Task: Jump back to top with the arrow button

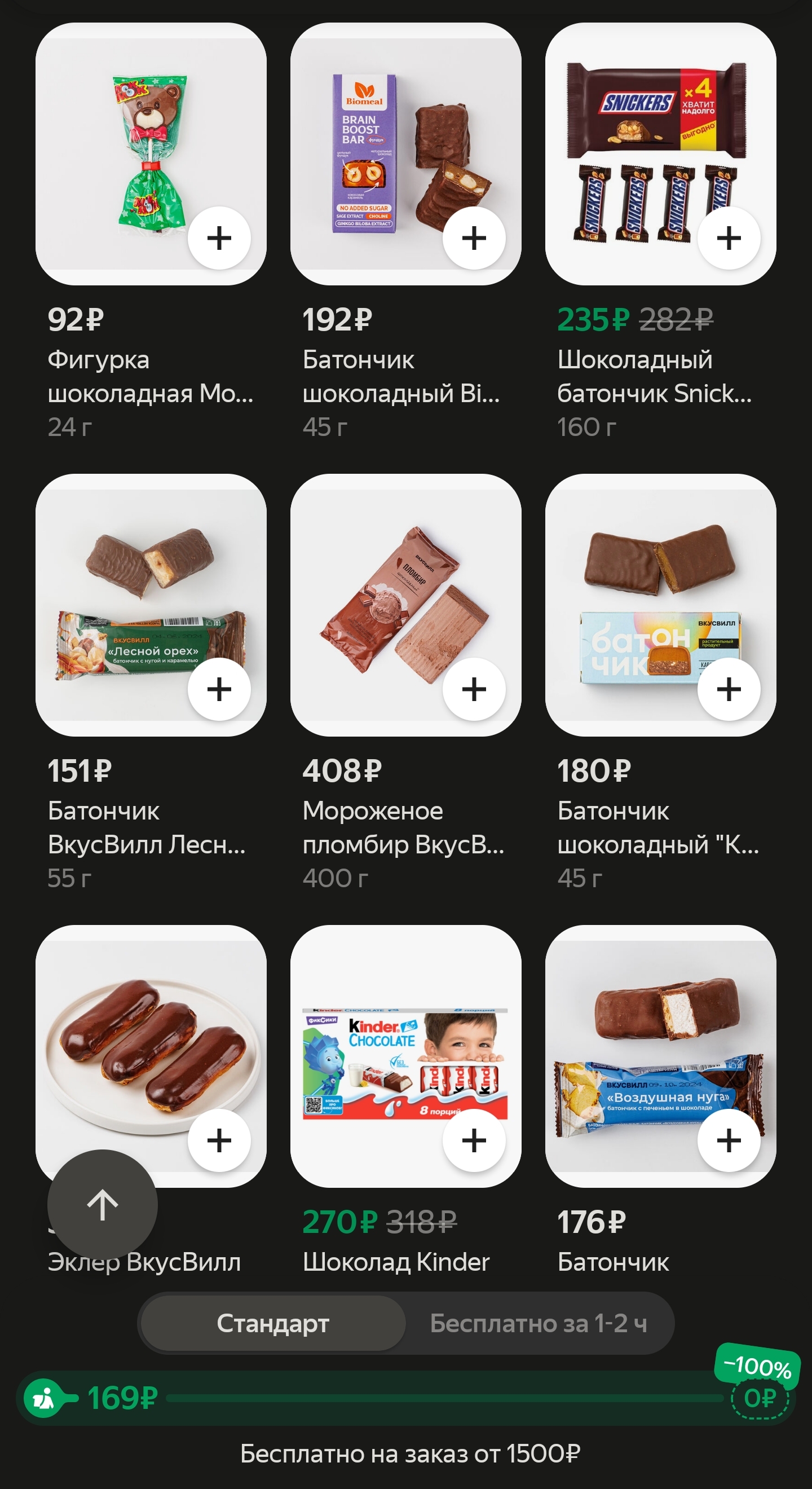Action: click(x=102, y=1205)
